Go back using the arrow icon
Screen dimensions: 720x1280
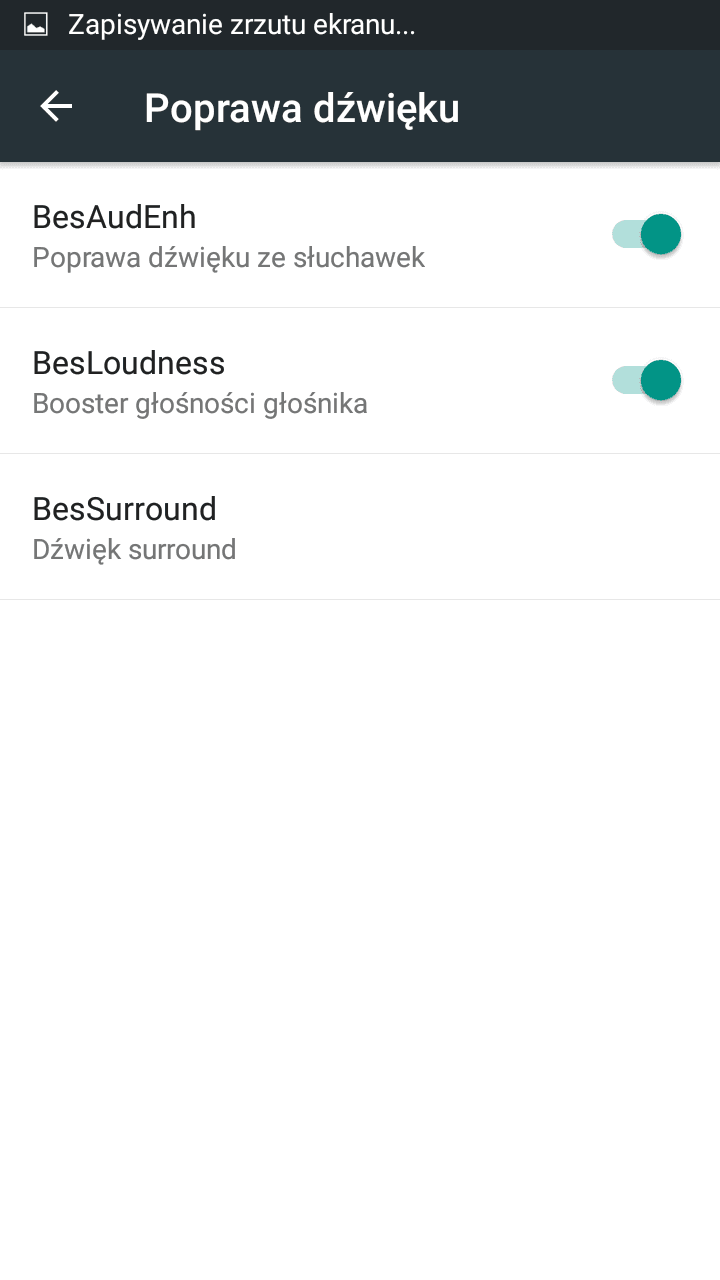pos(56,106)
